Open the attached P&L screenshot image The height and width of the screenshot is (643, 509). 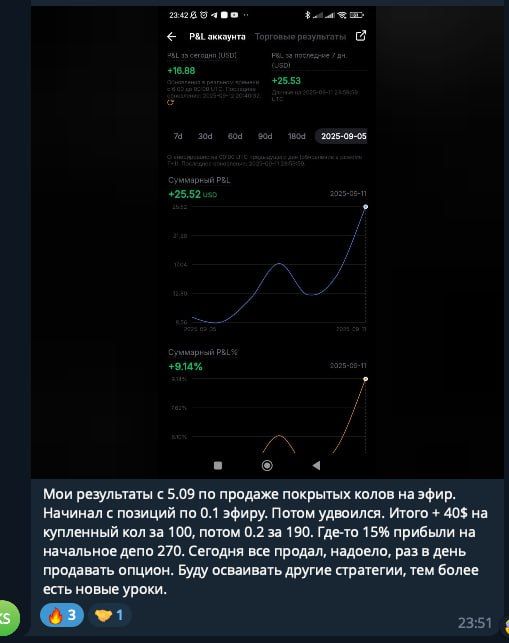click(x=267, y=242)
